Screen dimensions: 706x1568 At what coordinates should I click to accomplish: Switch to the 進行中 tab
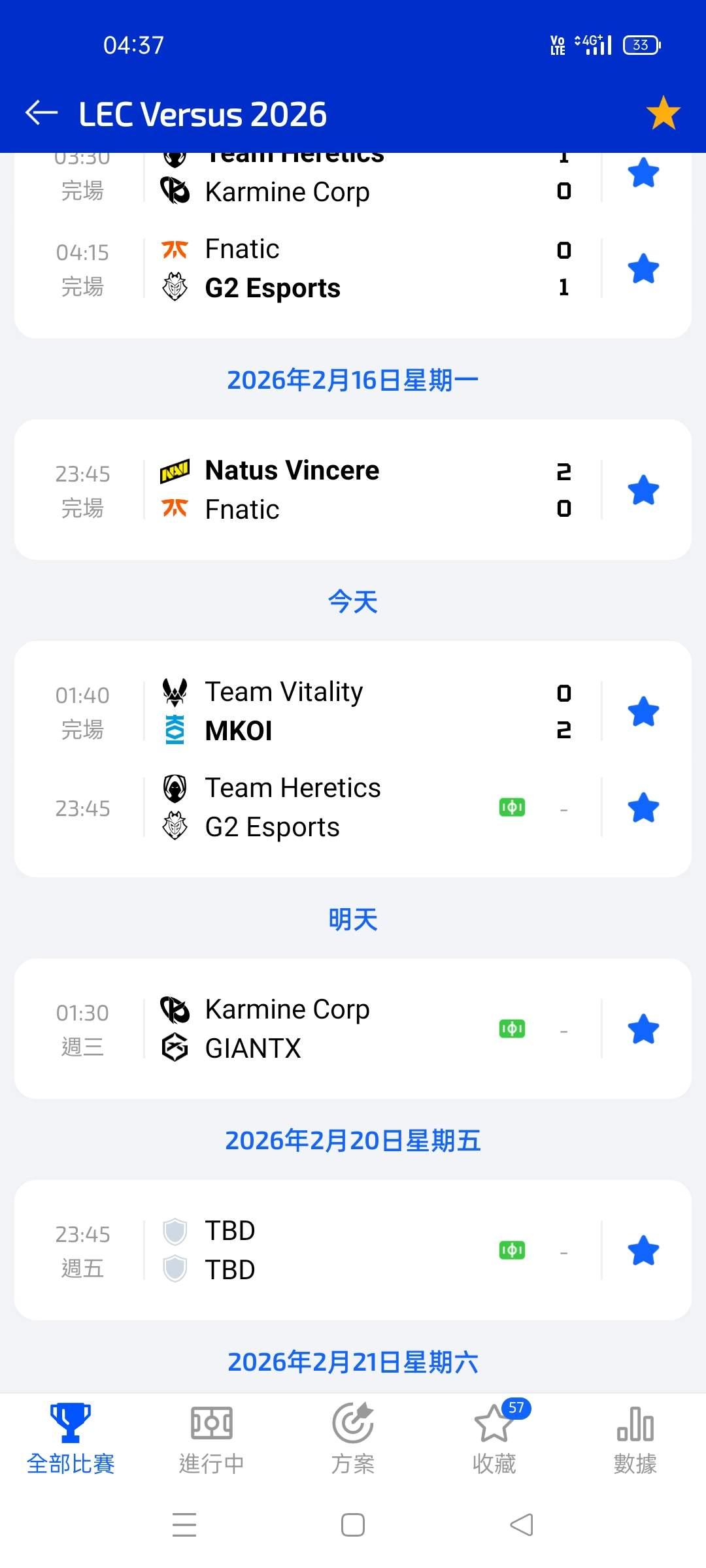tap(212, 1439)
